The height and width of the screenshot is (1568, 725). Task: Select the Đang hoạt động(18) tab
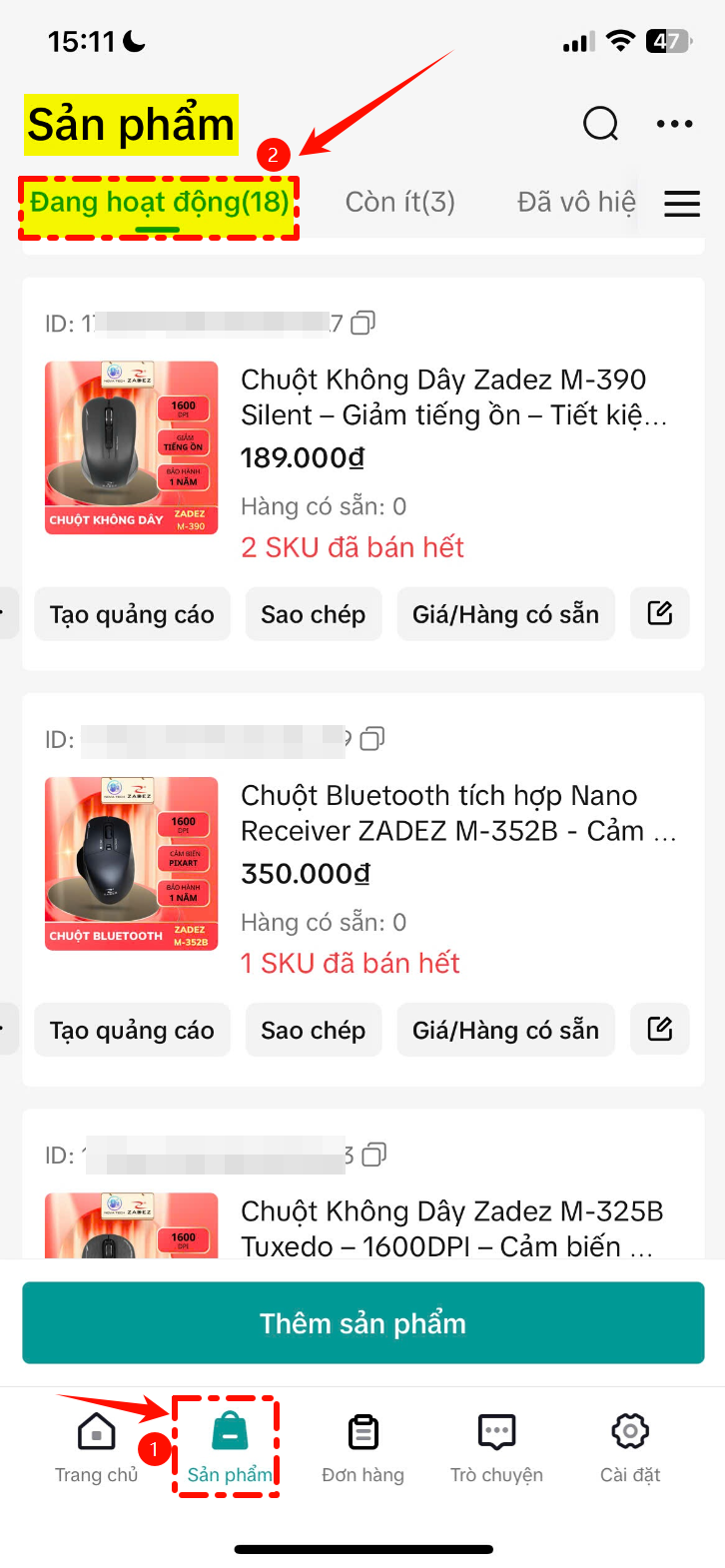159,204
